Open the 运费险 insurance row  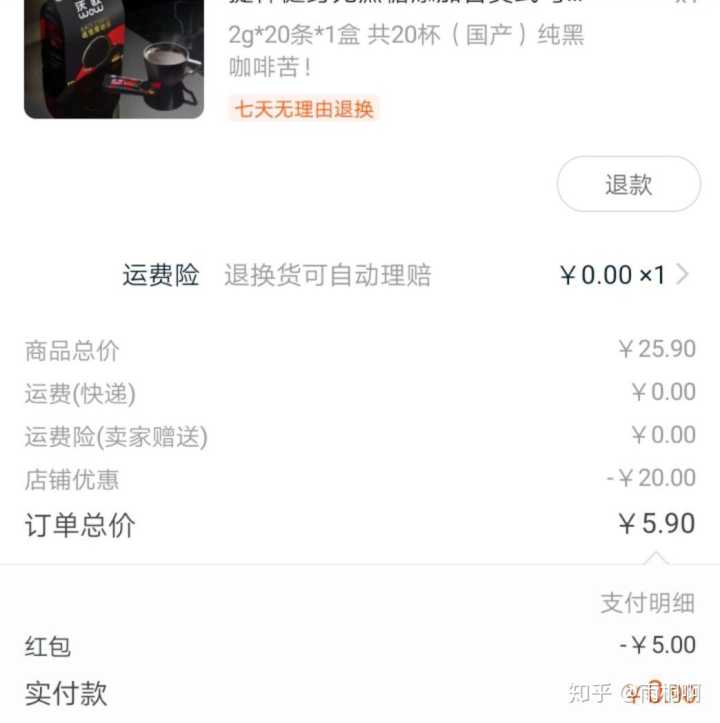coord(400,275)
